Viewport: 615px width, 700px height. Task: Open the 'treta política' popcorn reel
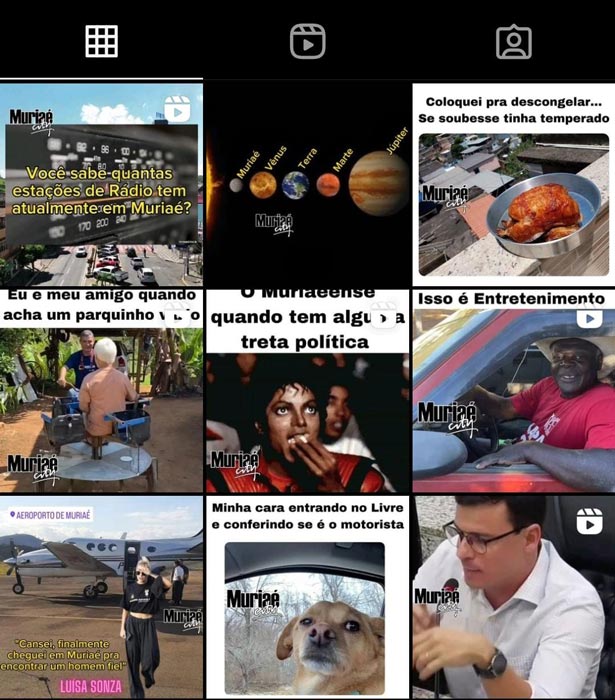coord(307,392)
